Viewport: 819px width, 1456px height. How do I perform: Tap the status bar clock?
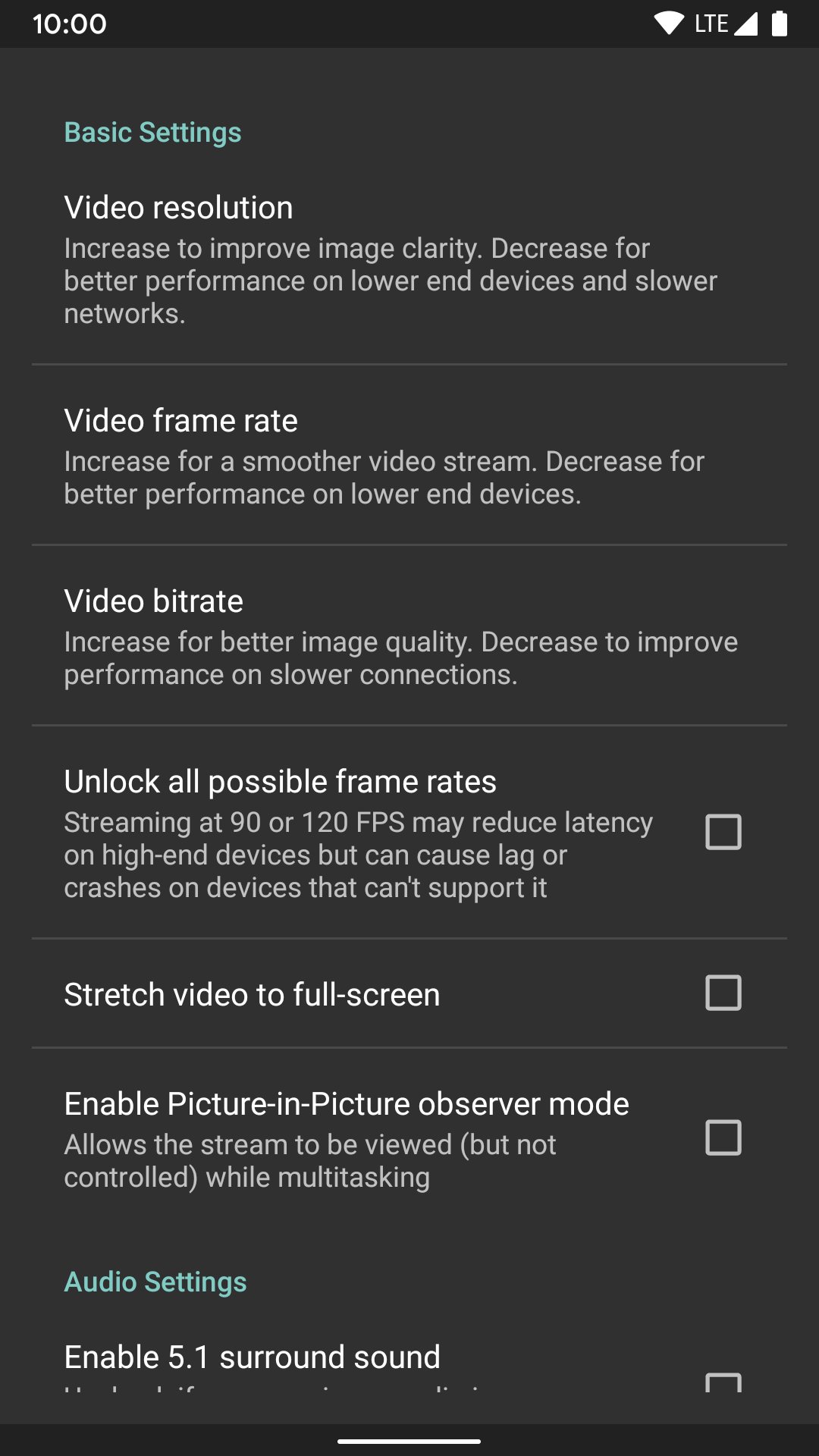pyautogui.click(x=70, y=24)
